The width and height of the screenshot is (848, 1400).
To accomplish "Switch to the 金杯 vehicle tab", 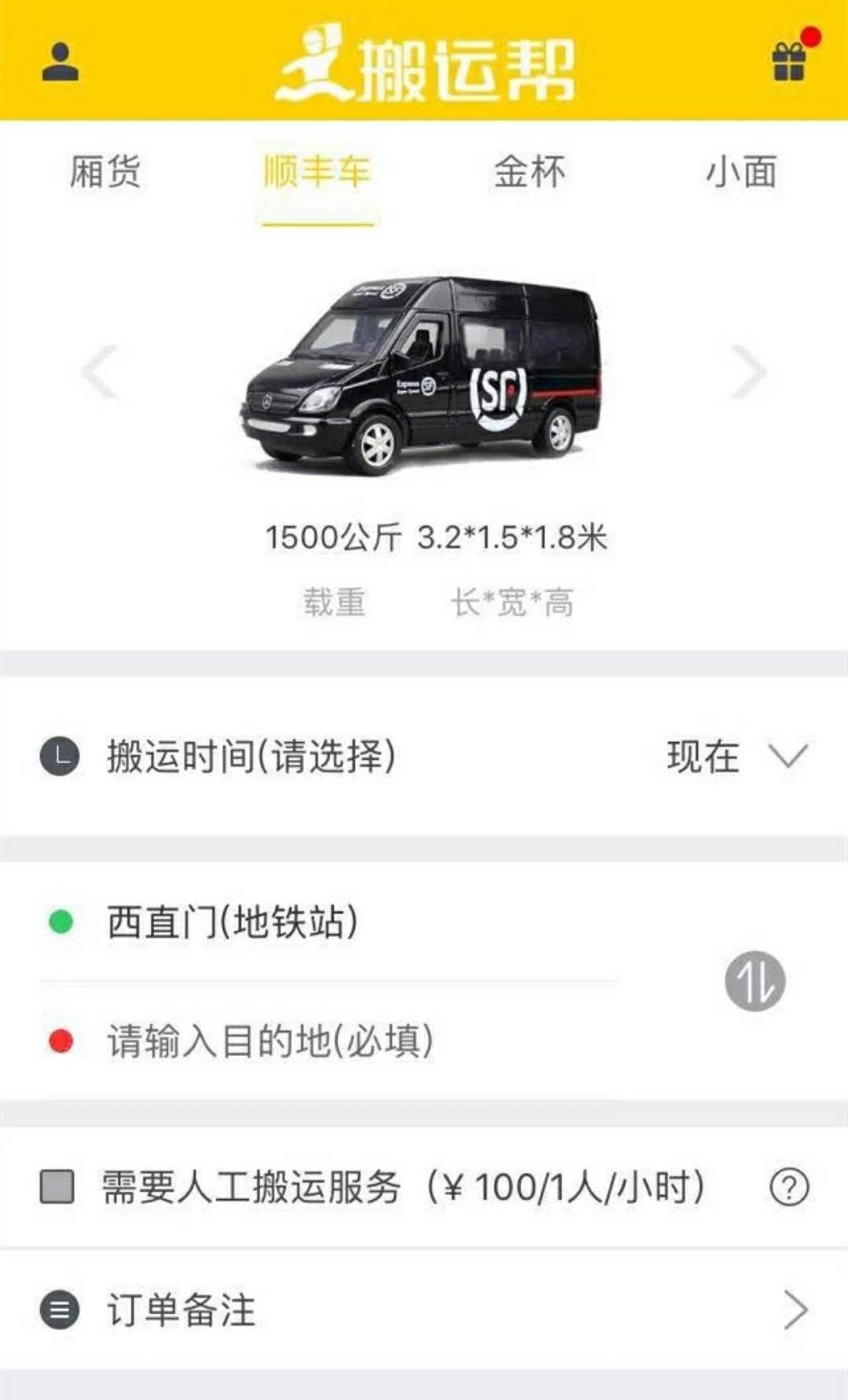I will tap(529, 172).
